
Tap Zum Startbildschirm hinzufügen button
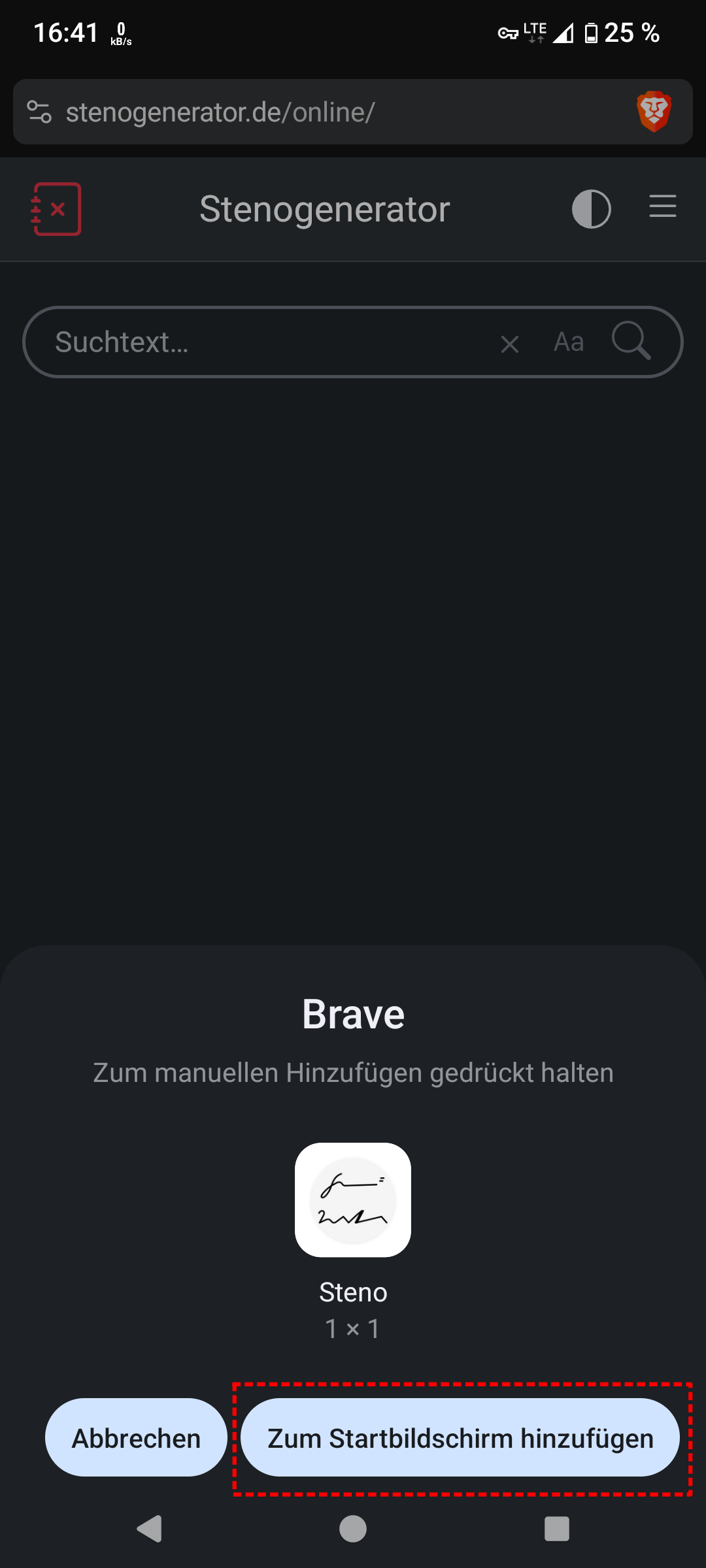pyautogui.click(x=460, y=1438)
